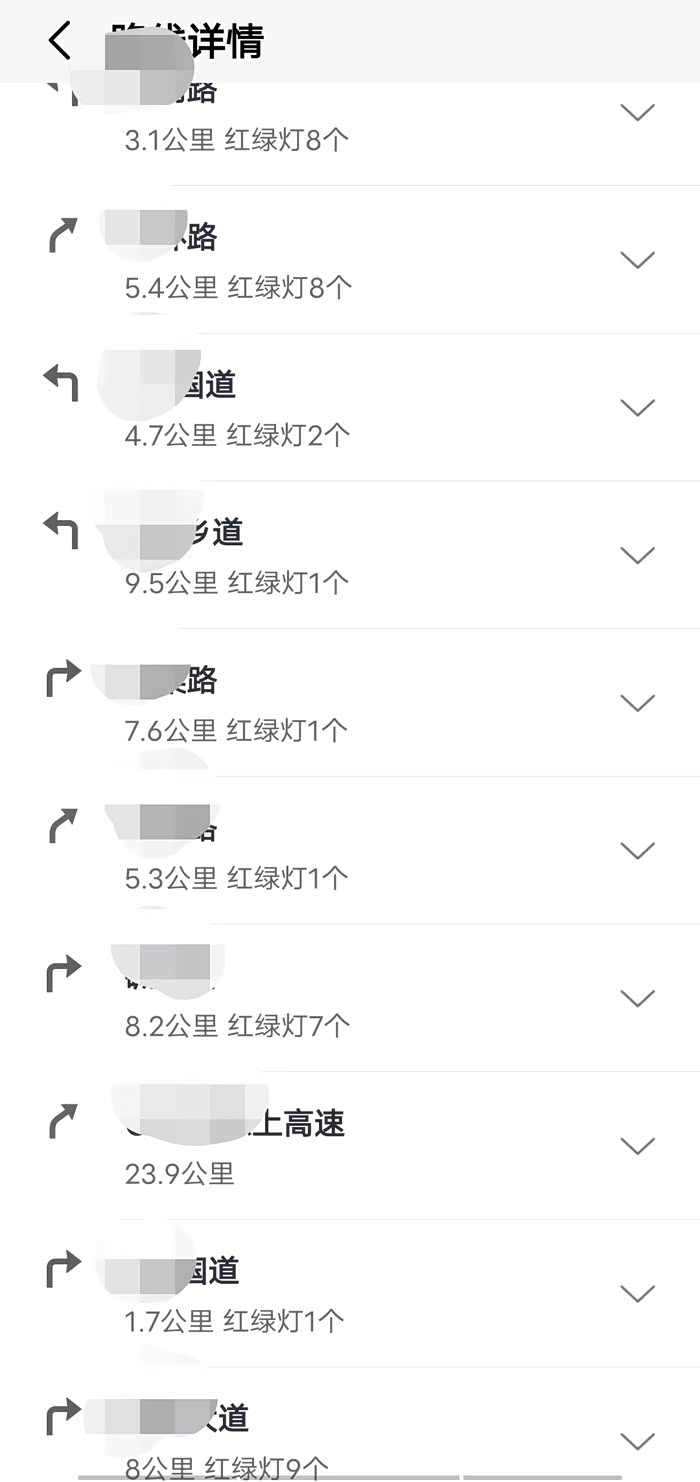
Task: Expand the 8.2公里 route step
Action: click(637, 997)
